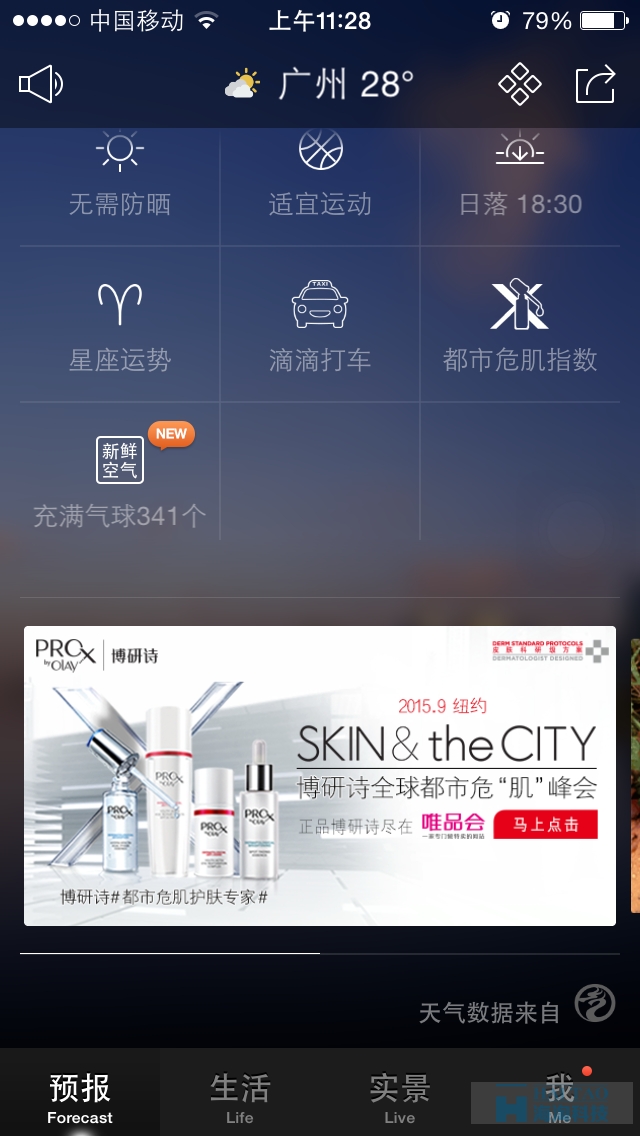The height and width of the screenshot is (1136, 640).
Task: Go to the 我 Me tab
Action: (x=559, y=1096)
